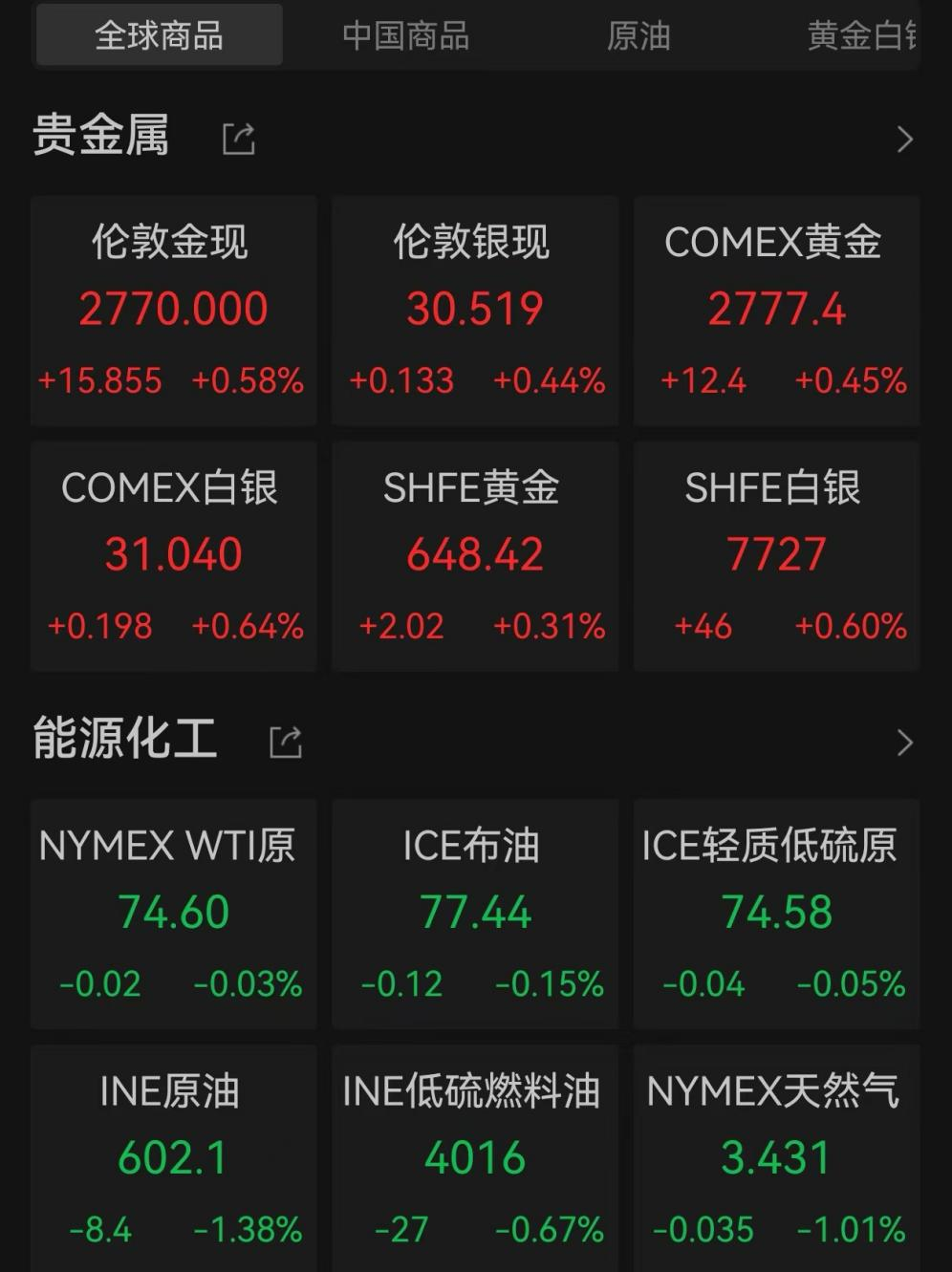This screenshot has height=1272, width=952.
Task: Open the 贵金属 share icon
Action: tap(238, 138)
